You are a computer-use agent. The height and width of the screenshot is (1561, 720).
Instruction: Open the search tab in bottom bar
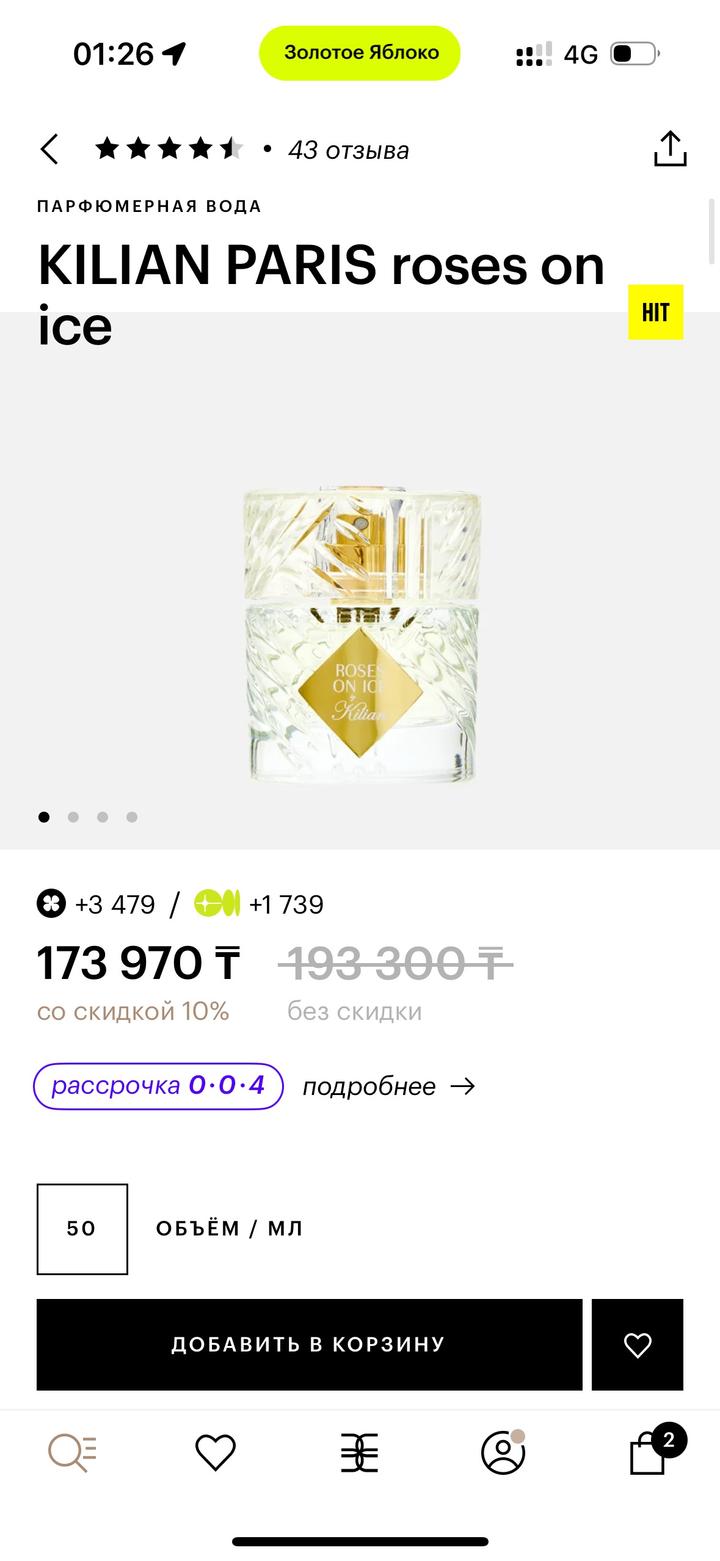click(x=72, y=1453)
